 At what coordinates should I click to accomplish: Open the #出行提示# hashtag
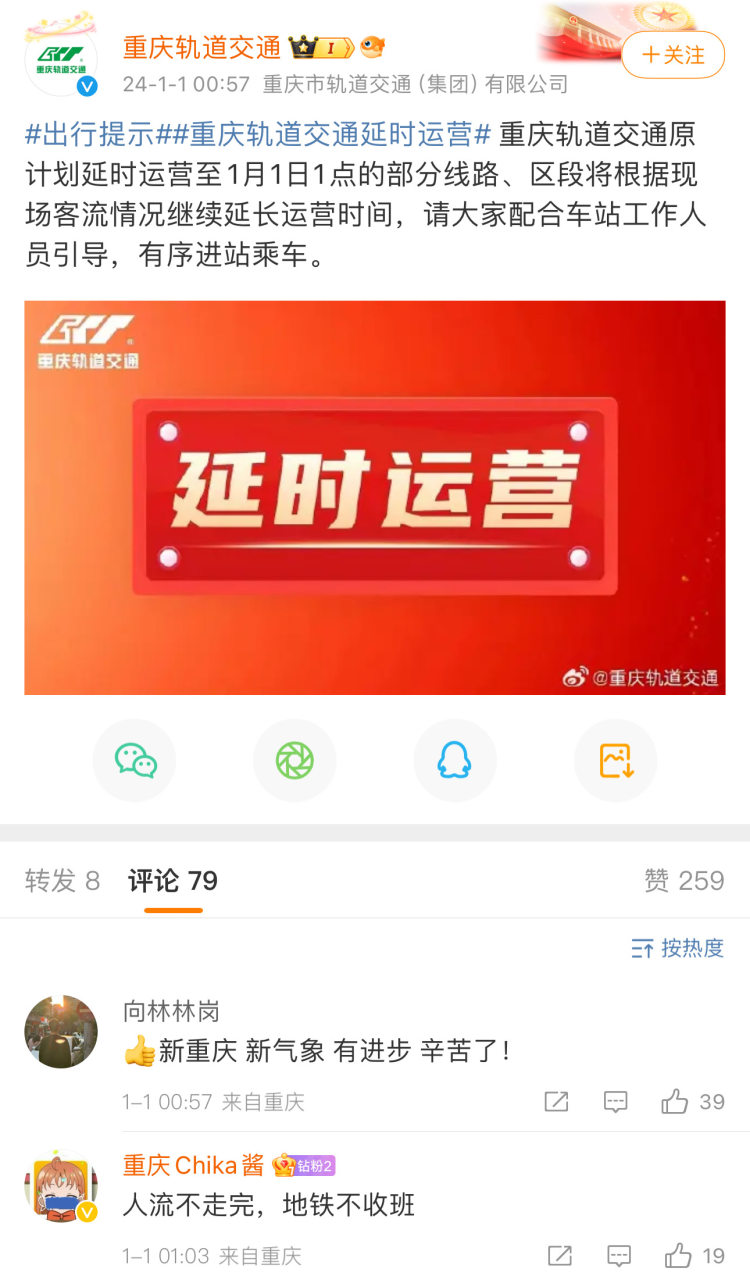tap(90, 135)
